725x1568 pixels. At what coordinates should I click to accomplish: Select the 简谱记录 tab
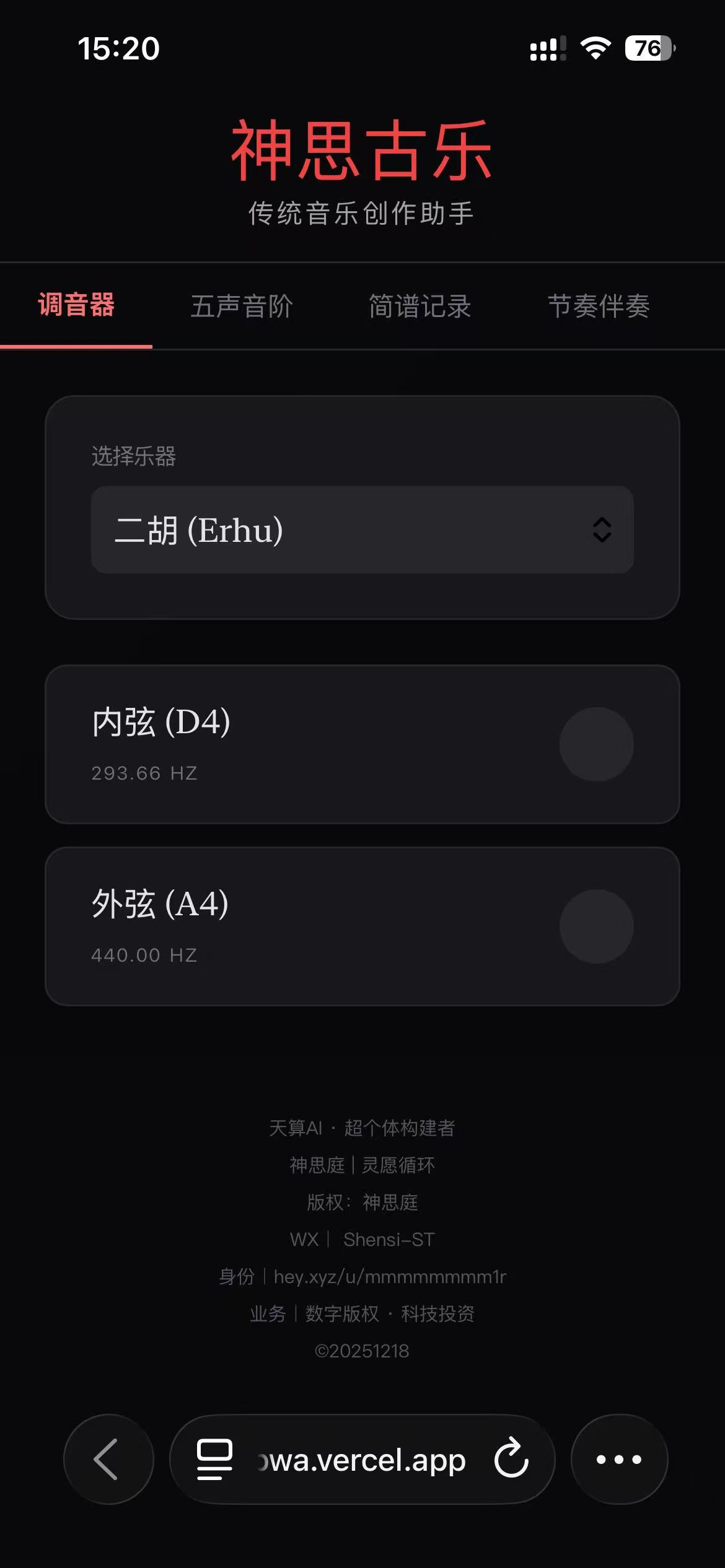click(x=420, y=307)
